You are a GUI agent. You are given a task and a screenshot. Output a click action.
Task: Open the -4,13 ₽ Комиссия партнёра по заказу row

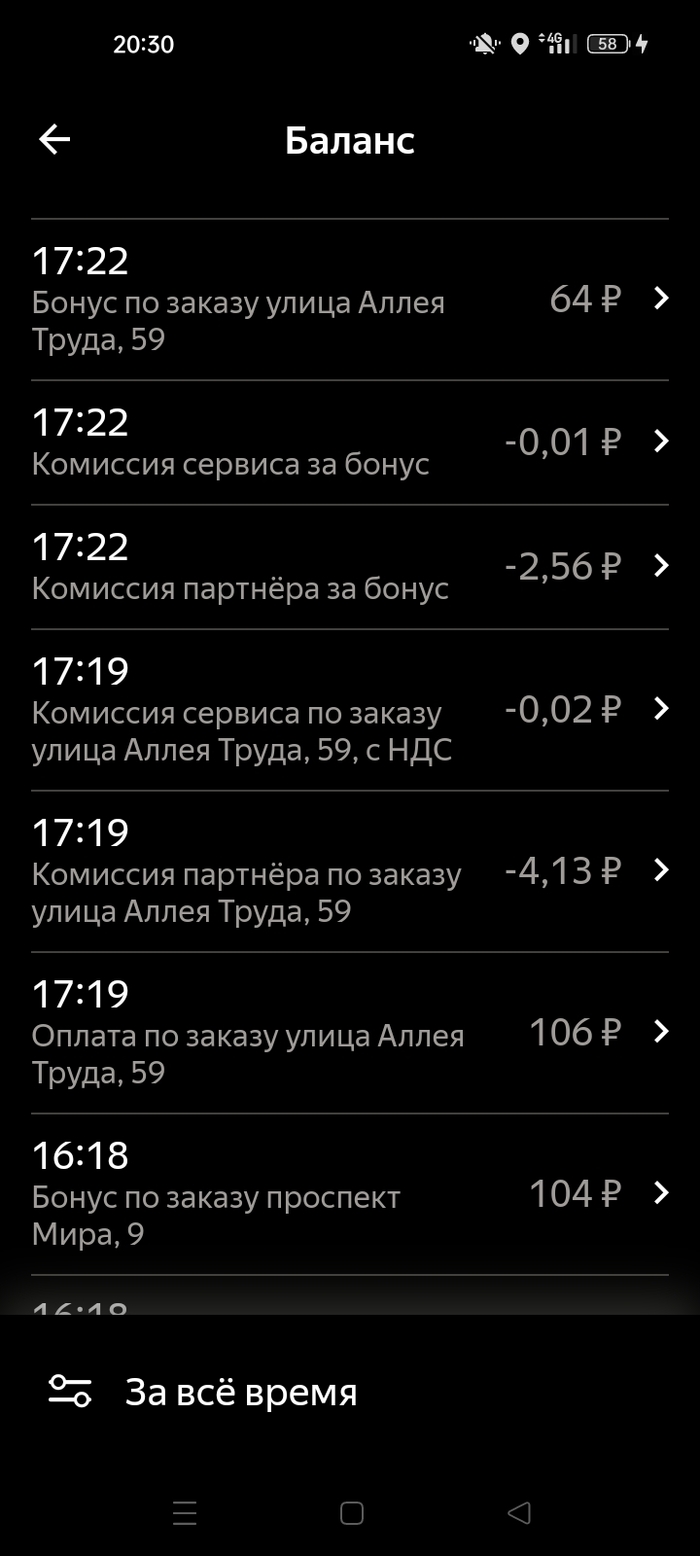coord(349,871)
